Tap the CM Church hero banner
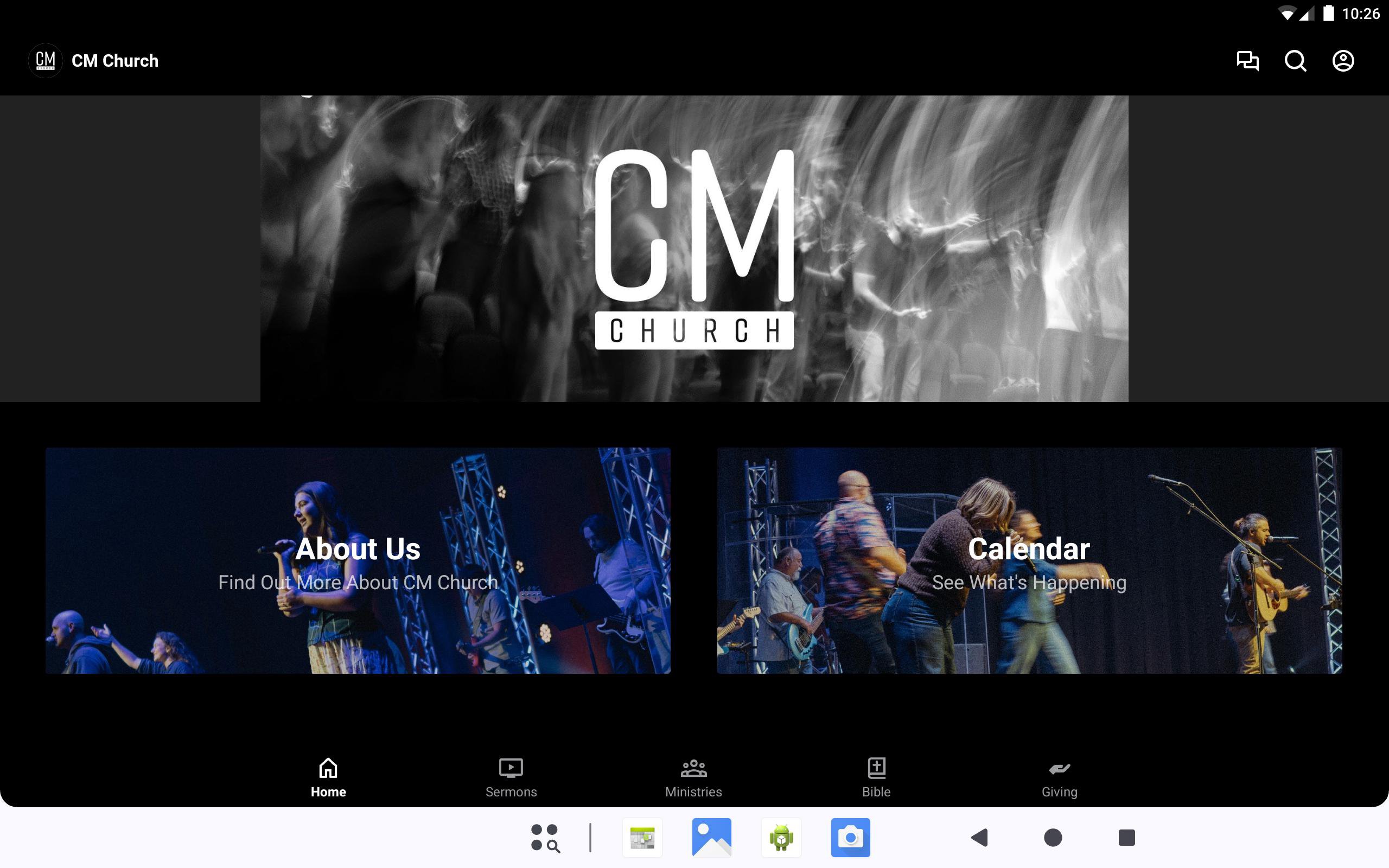This screenshot has width=1389, height=868. tap(694, 248)
